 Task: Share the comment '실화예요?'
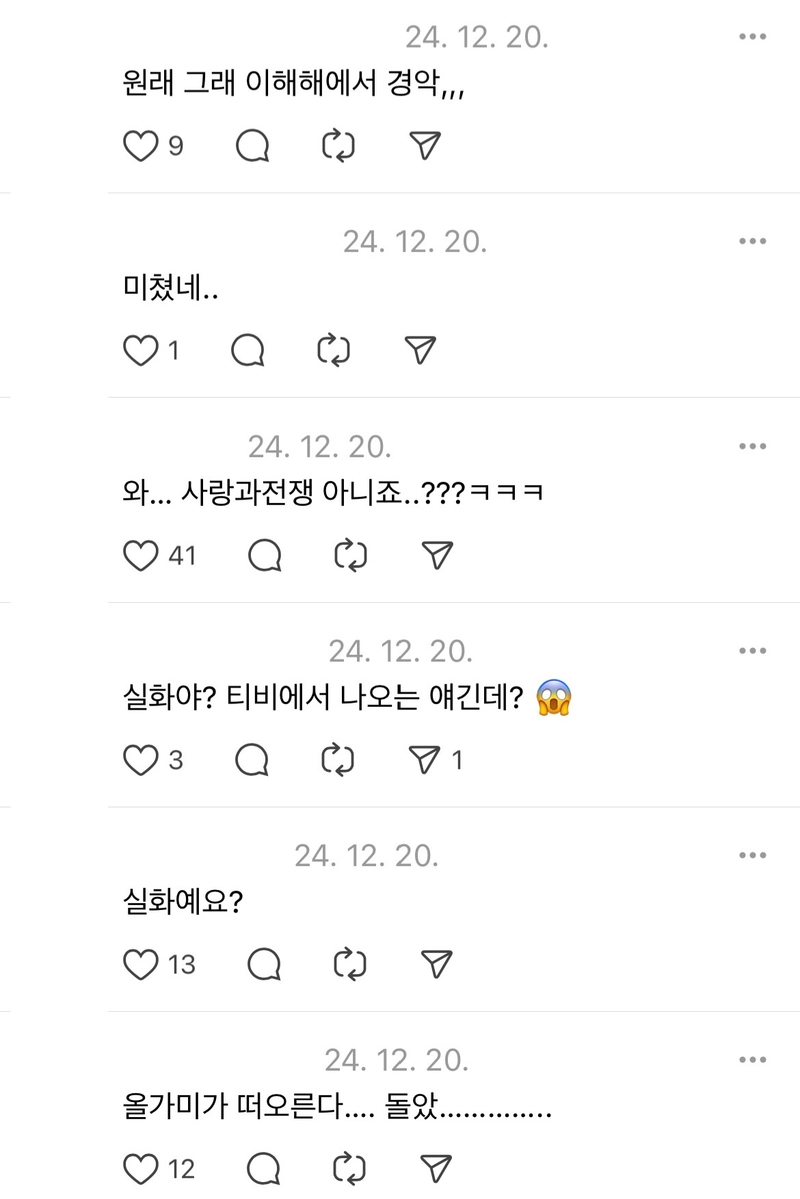437,964
